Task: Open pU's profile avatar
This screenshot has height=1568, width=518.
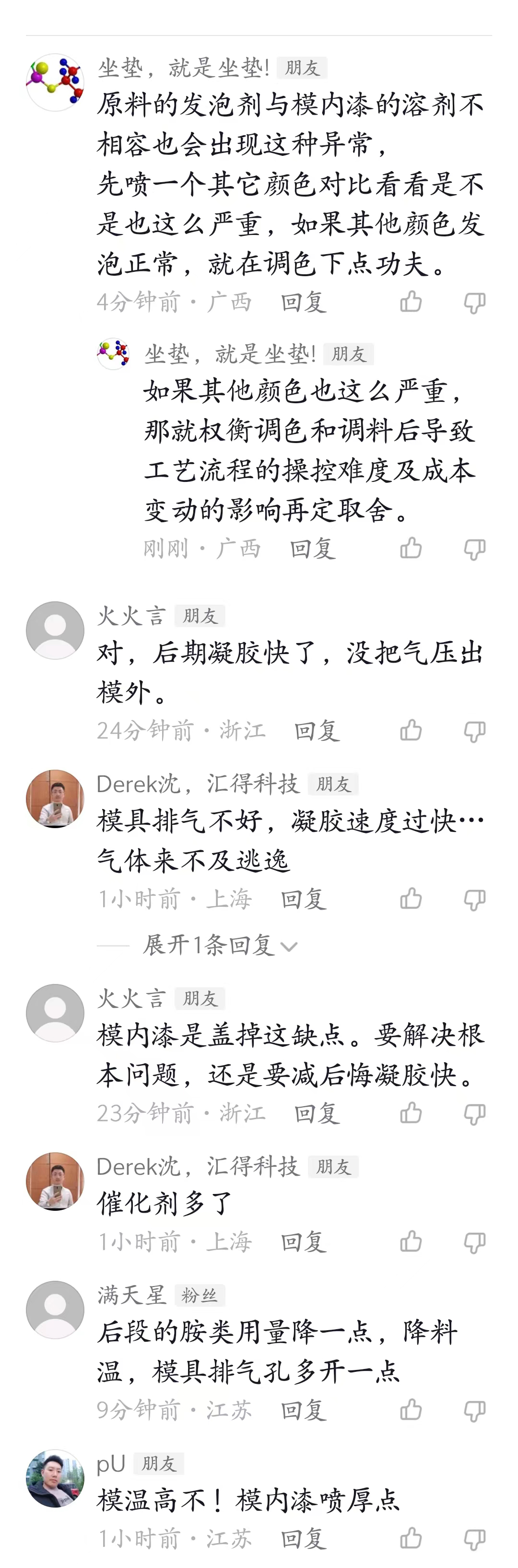Action: tap(55, 1478)
